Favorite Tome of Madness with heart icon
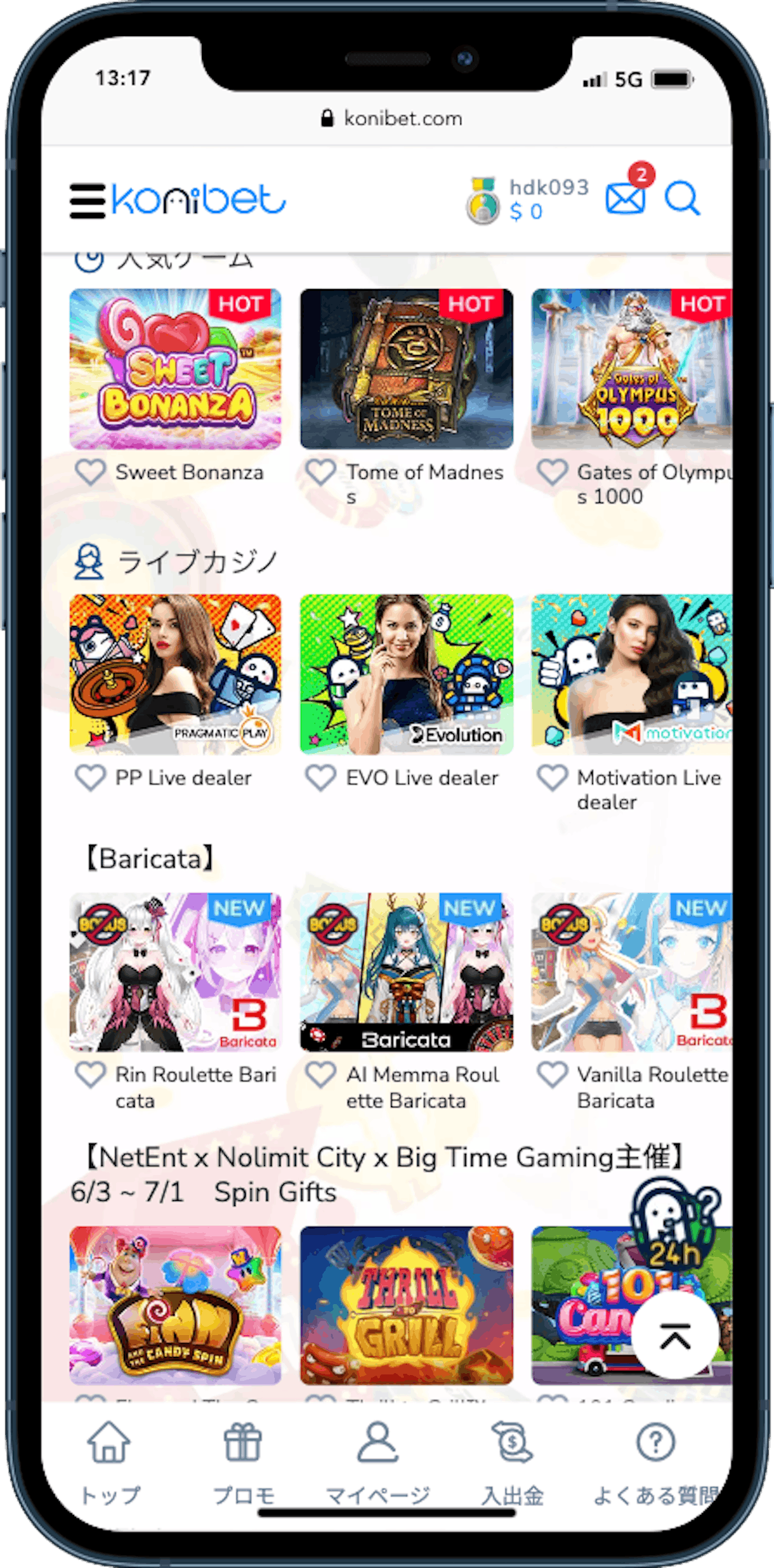The width and height of the screenshot is (774, 1568). pyautogui.click(x=321, y=472)
